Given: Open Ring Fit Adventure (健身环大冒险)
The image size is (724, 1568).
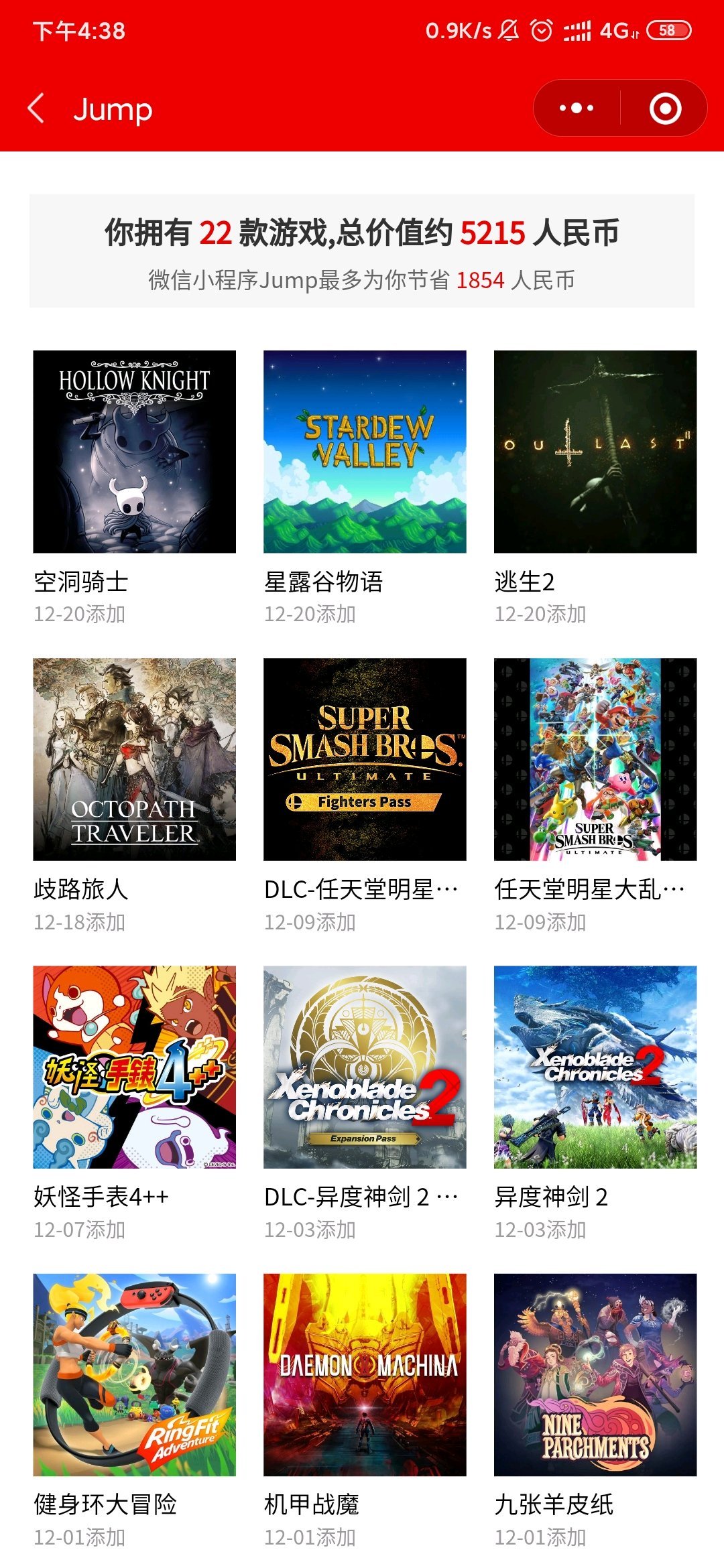Looking at the screenshot, I should point(134,1374).
